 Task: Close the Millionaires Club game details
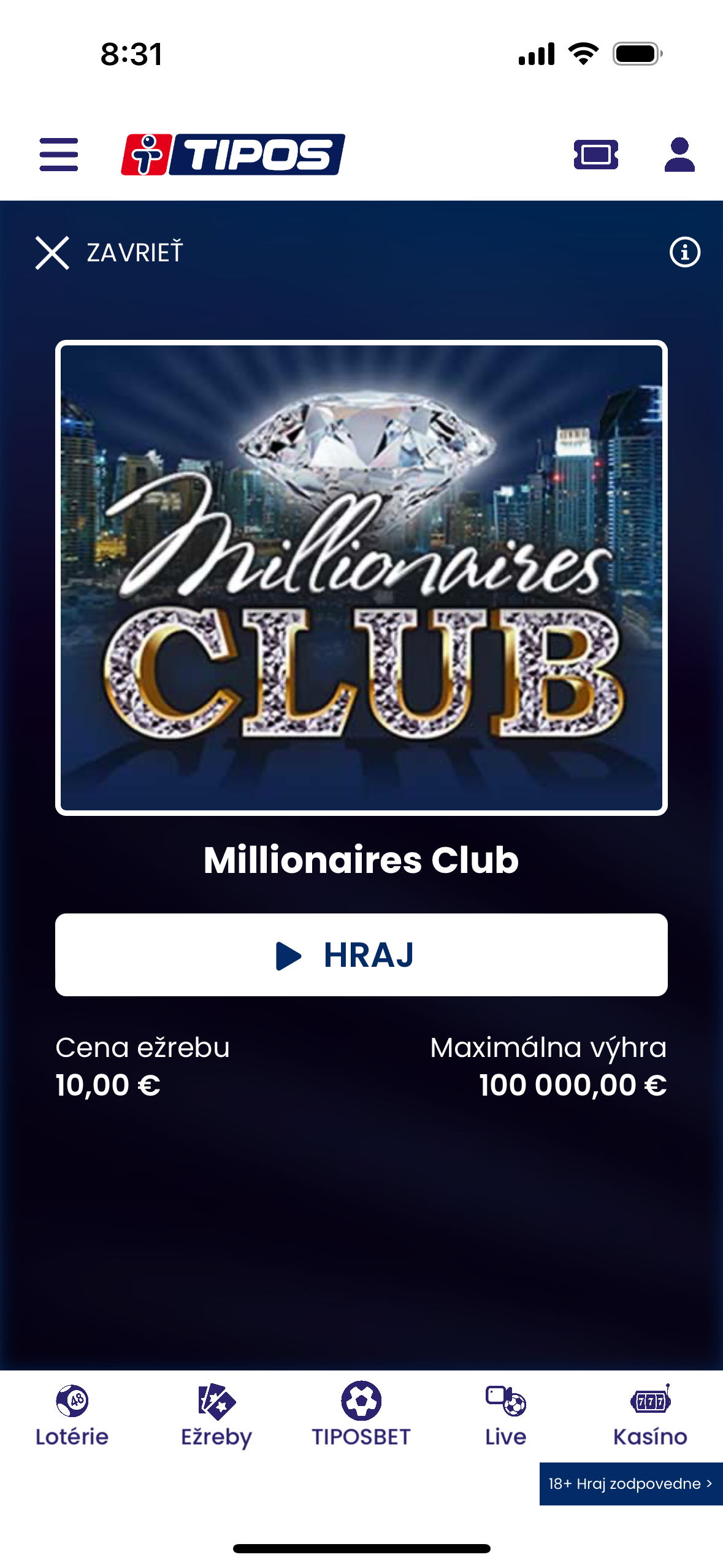tap(109, 252)
